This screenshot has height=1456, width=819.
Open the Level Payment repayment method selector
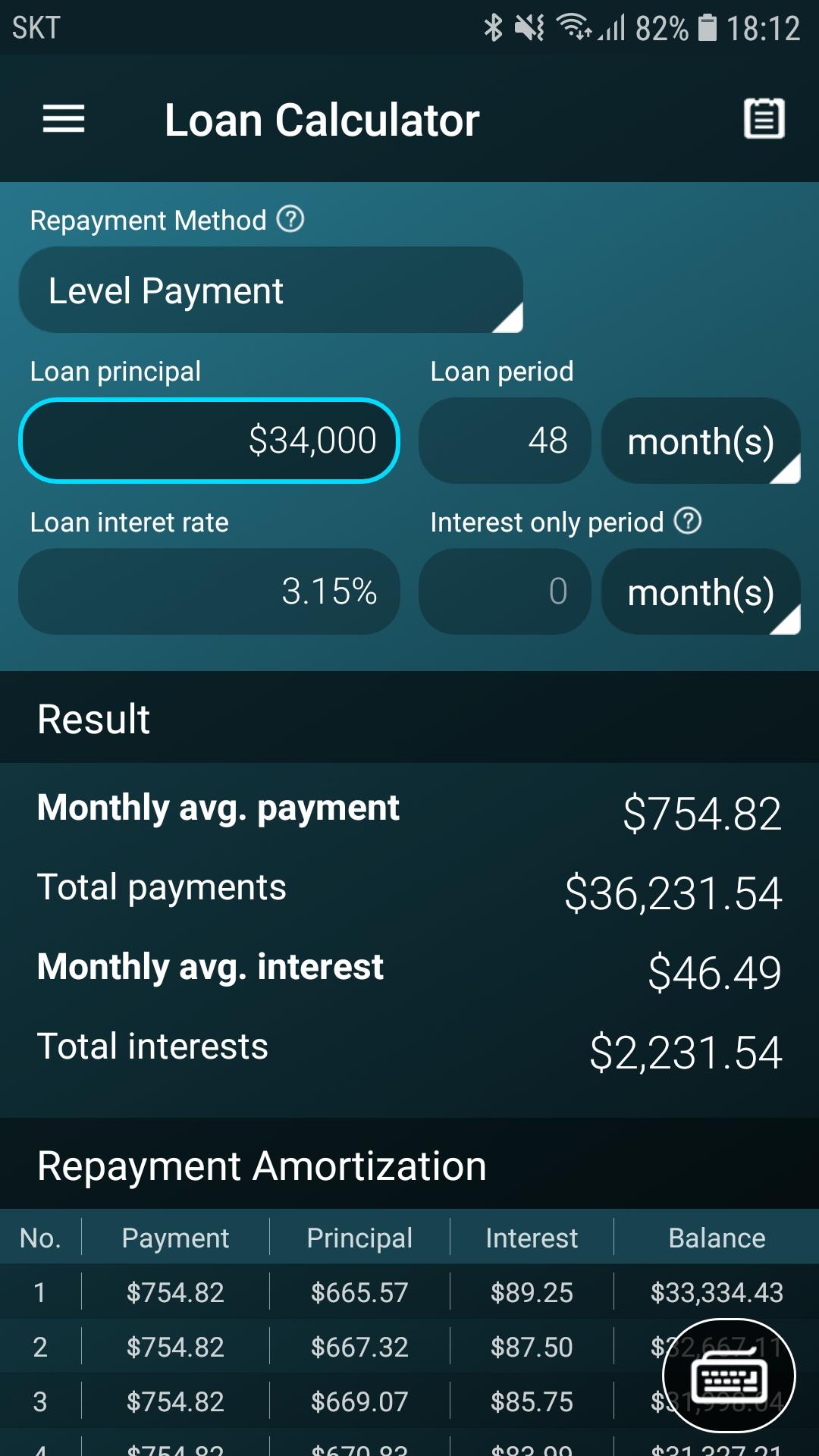pos(269,290)
